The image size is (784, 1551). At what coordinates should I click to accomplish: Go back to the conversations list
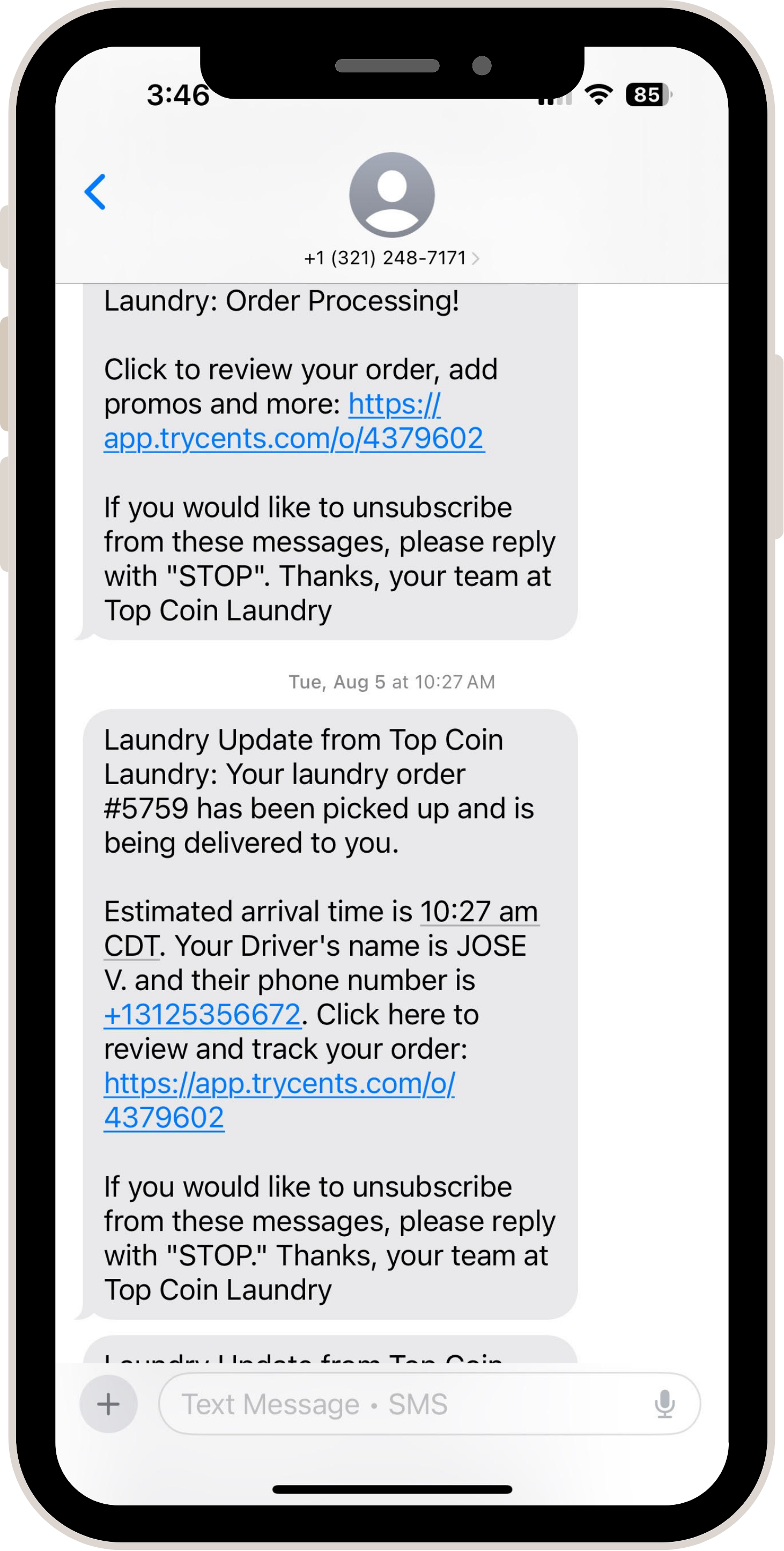click(x=95, y=192)
